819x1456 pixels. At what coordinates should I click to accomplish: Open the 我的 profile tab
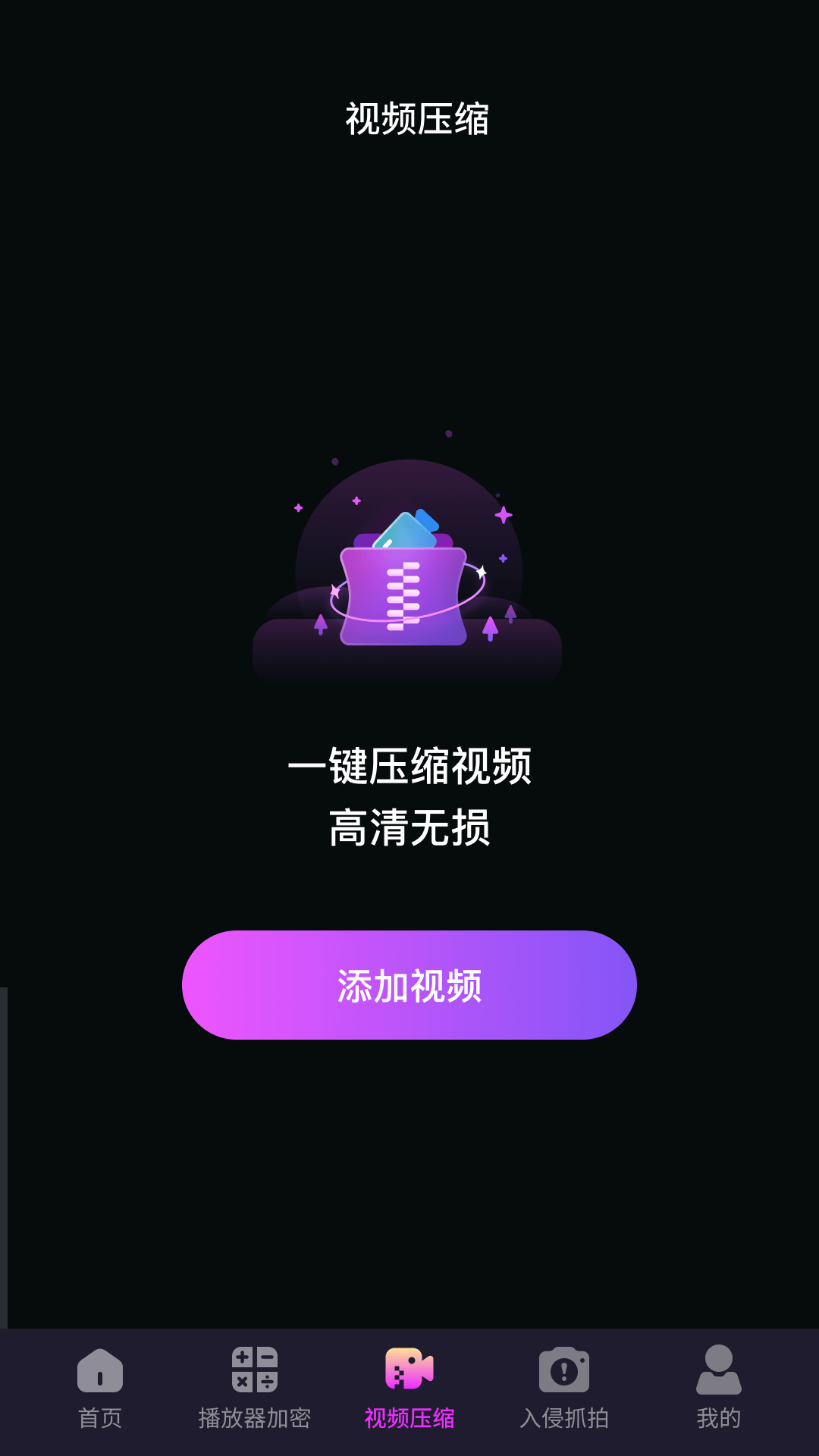tap(719, 1389)
